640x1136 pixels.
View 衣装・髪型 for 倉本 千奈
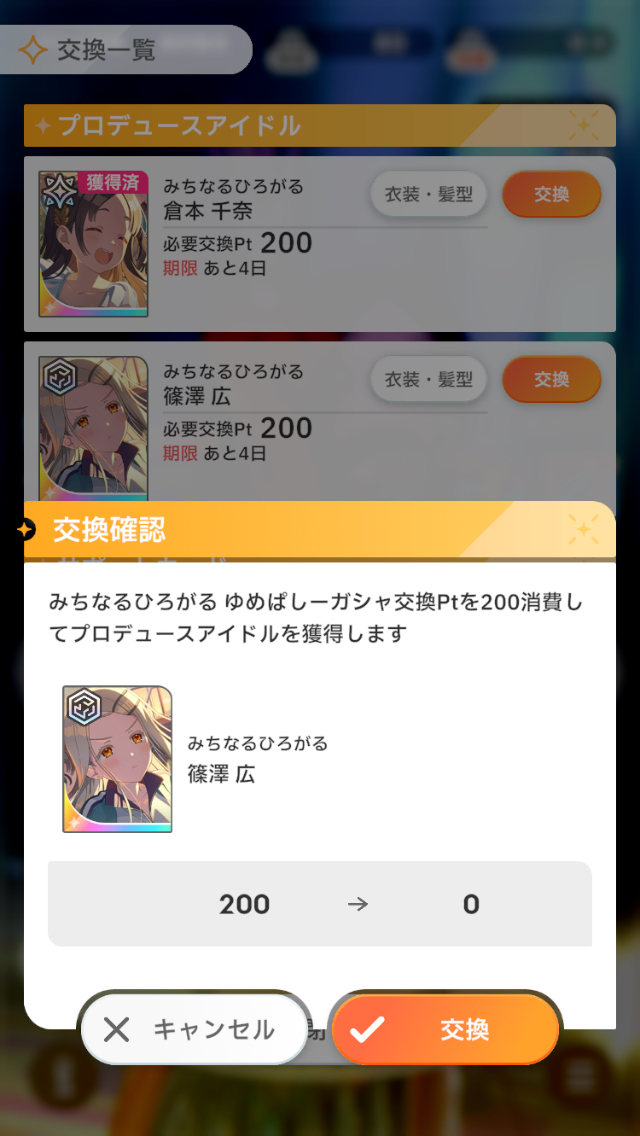428,195
